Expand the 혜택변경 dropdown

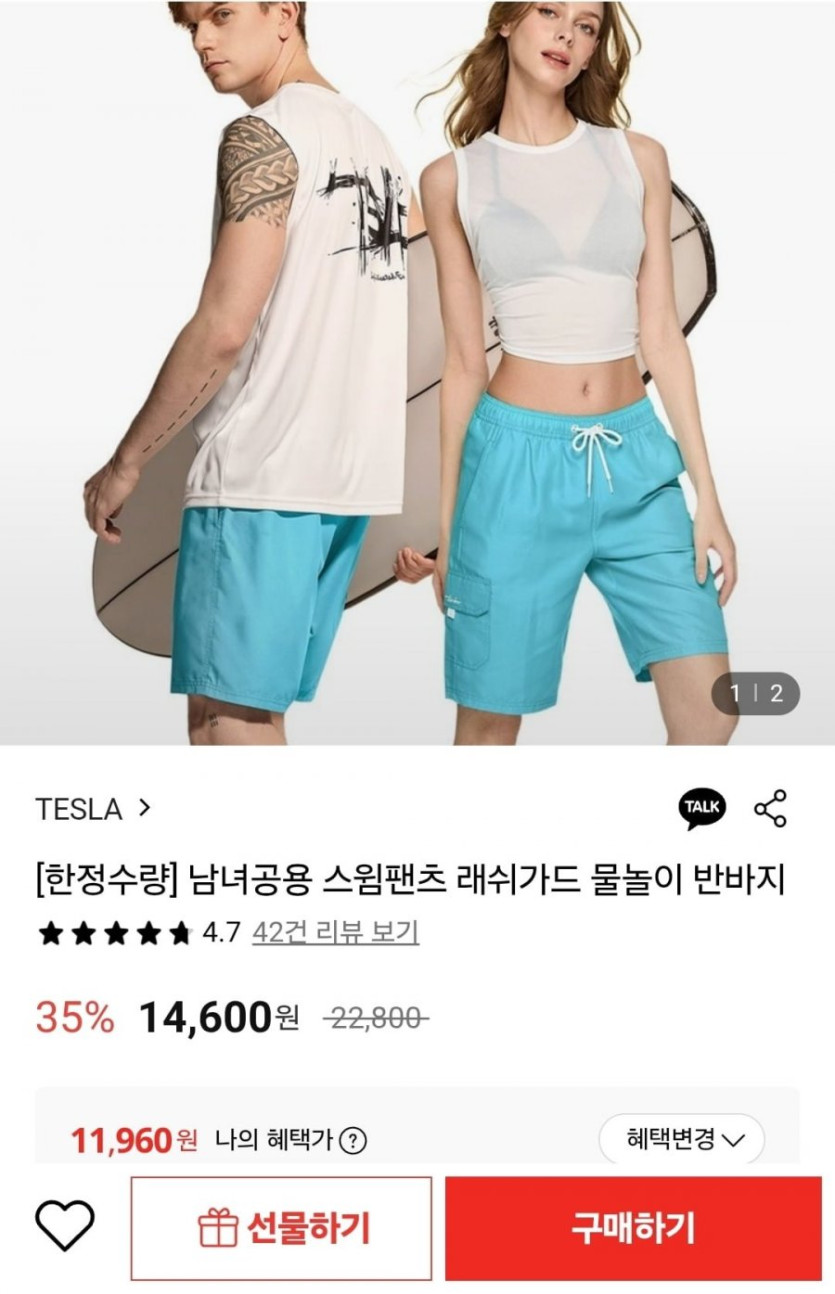click(x=682, y=1139)
